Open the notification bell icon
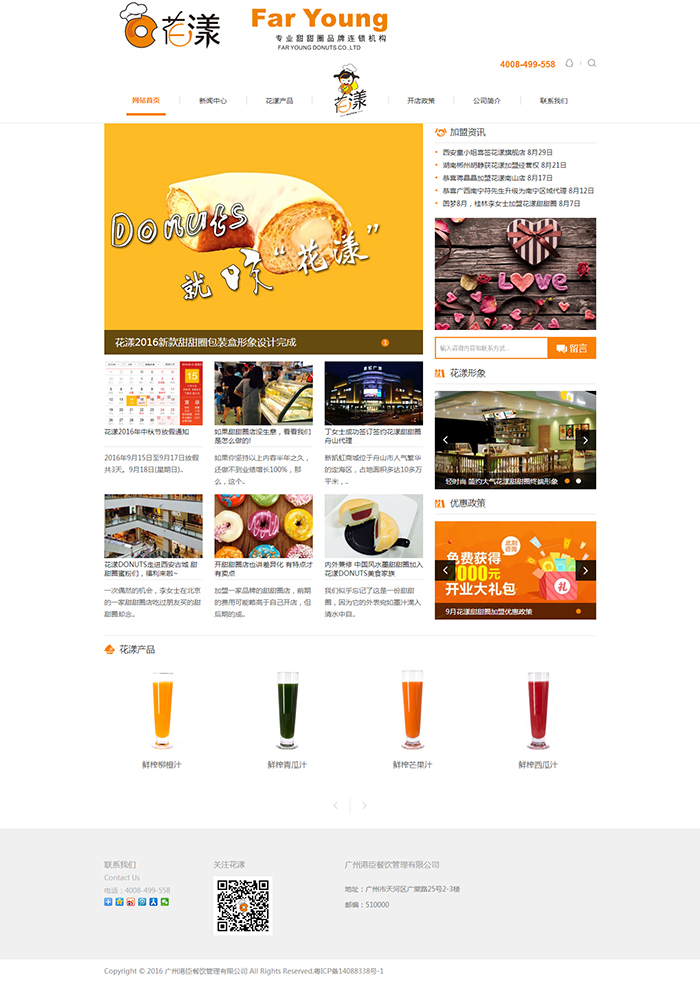Image resolution: width=700 pixels, height=982 pixels. [x=570, y=63]
